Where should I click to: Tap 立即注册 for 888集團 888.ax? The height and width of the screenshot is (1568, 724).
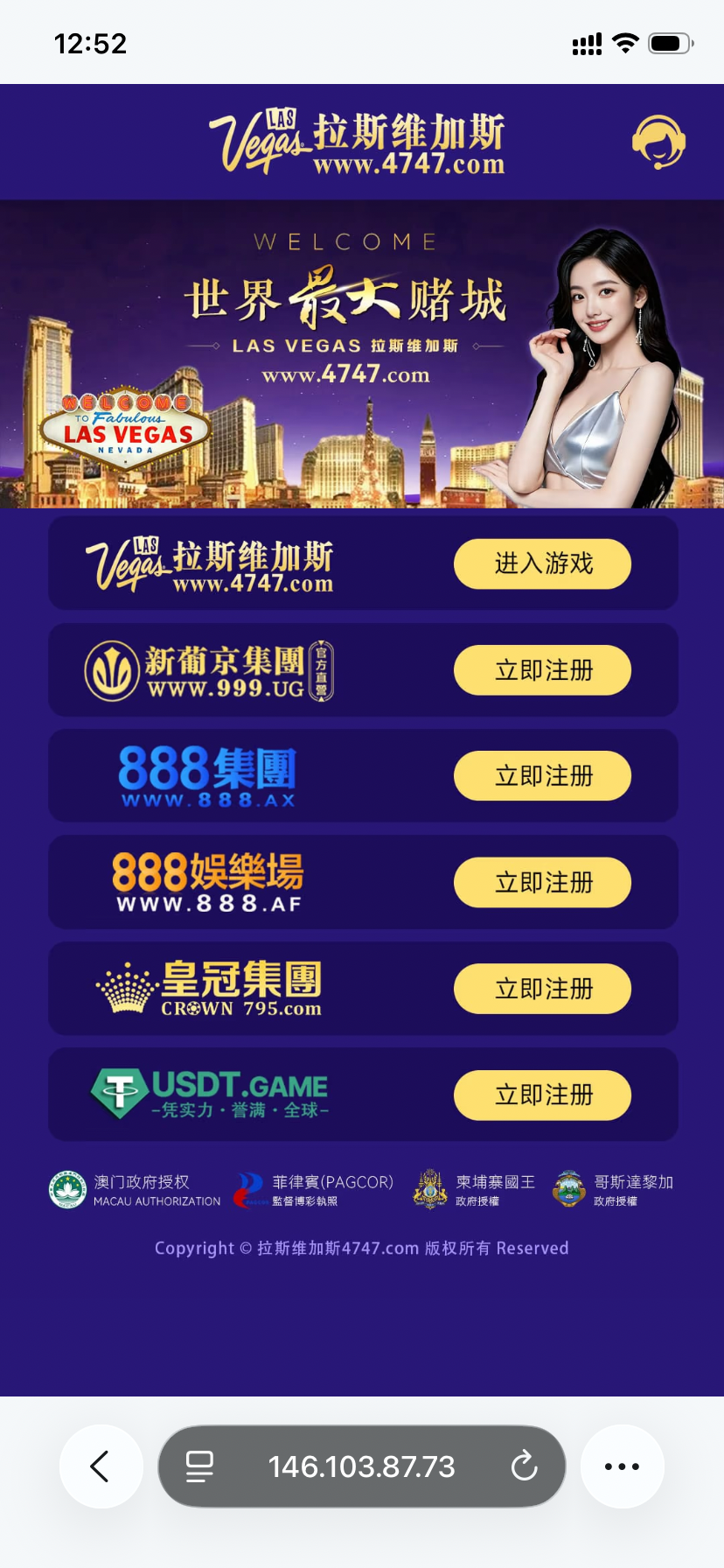542,776
